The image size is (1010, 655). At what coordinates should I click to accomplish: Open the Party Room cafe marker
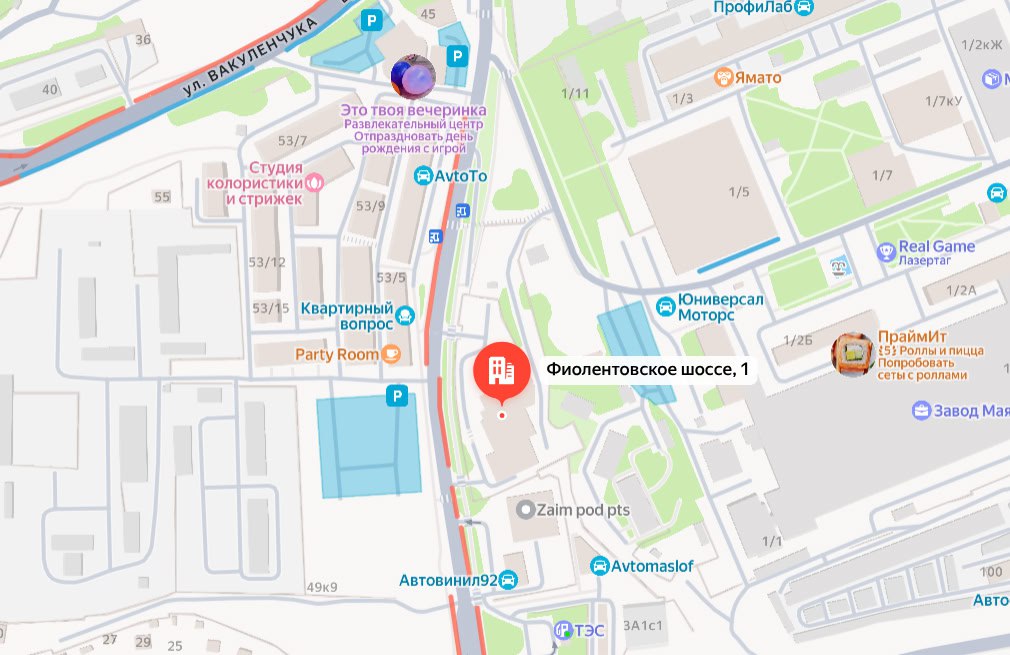393,354
